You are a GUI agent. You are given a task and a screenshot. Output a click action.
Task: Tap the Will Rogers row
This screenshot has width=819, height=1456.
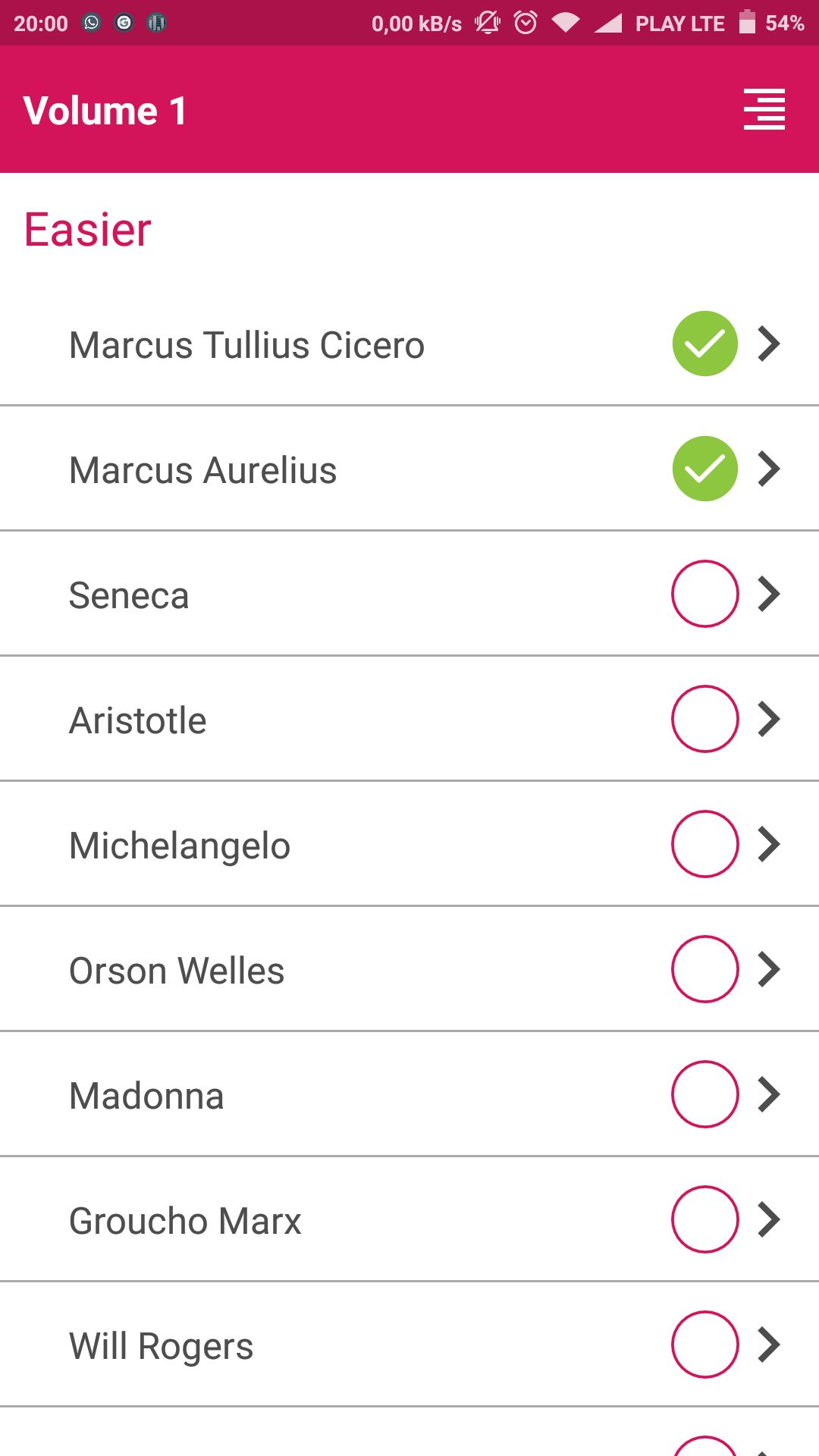click(409, 1345)
